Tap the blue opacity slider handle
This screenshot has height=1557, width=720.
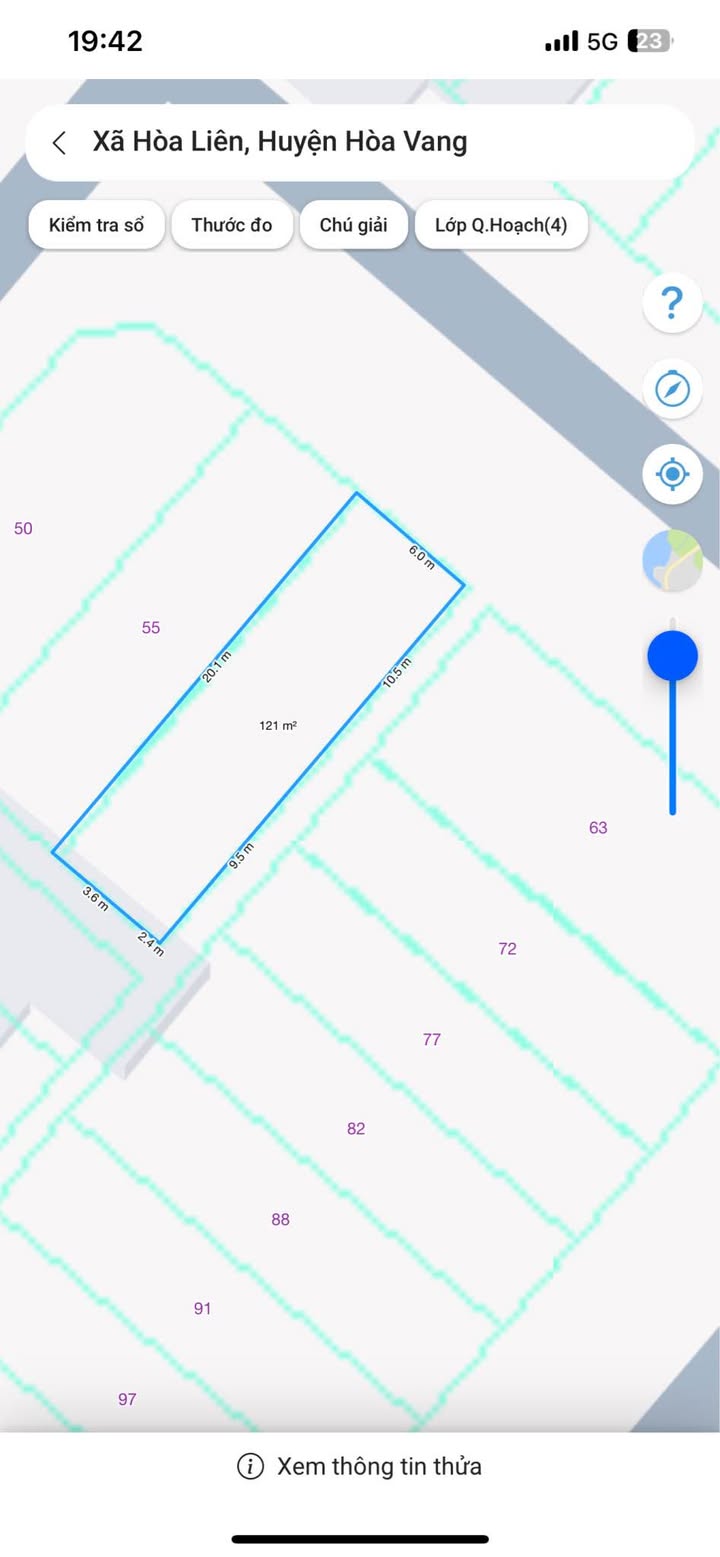[x=672, y=656]
